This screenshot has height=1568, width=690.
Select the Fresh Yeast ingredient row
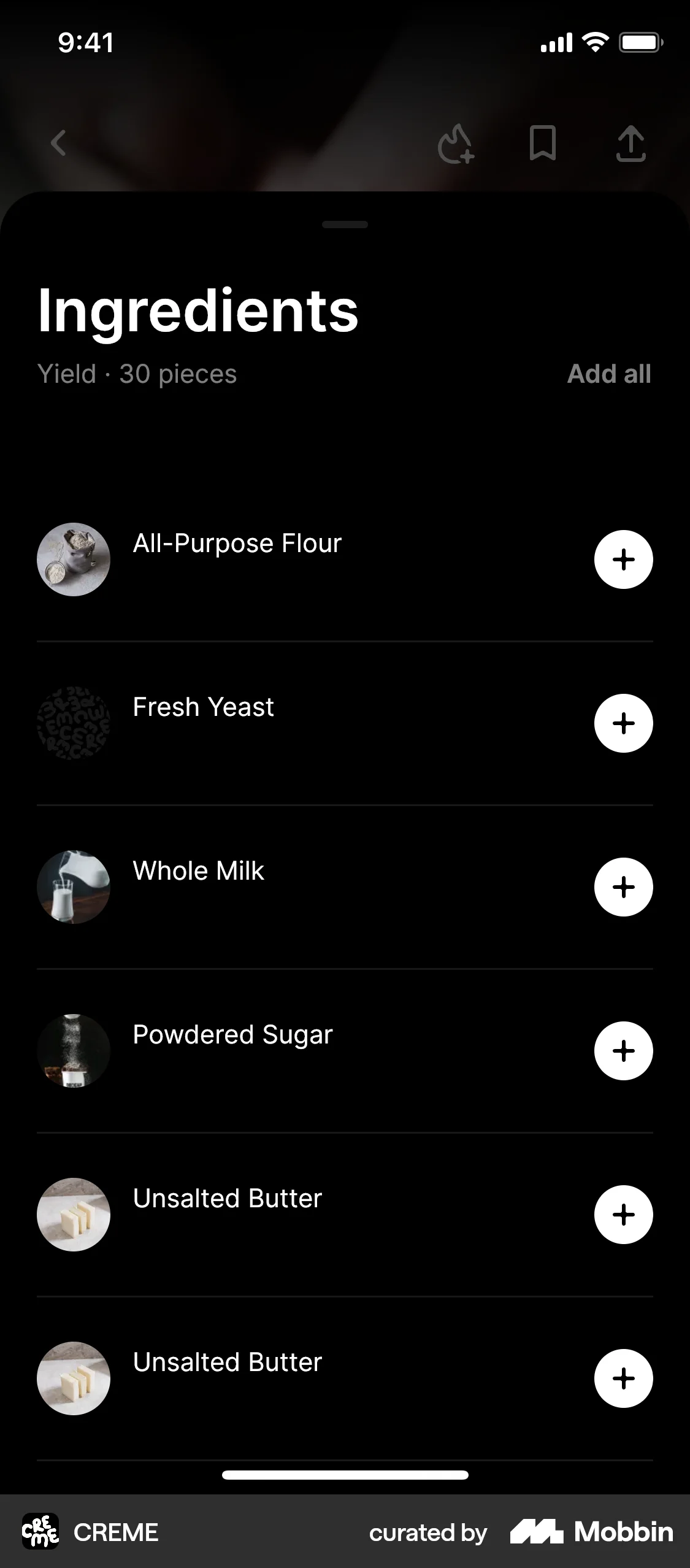tap(203, 707)
